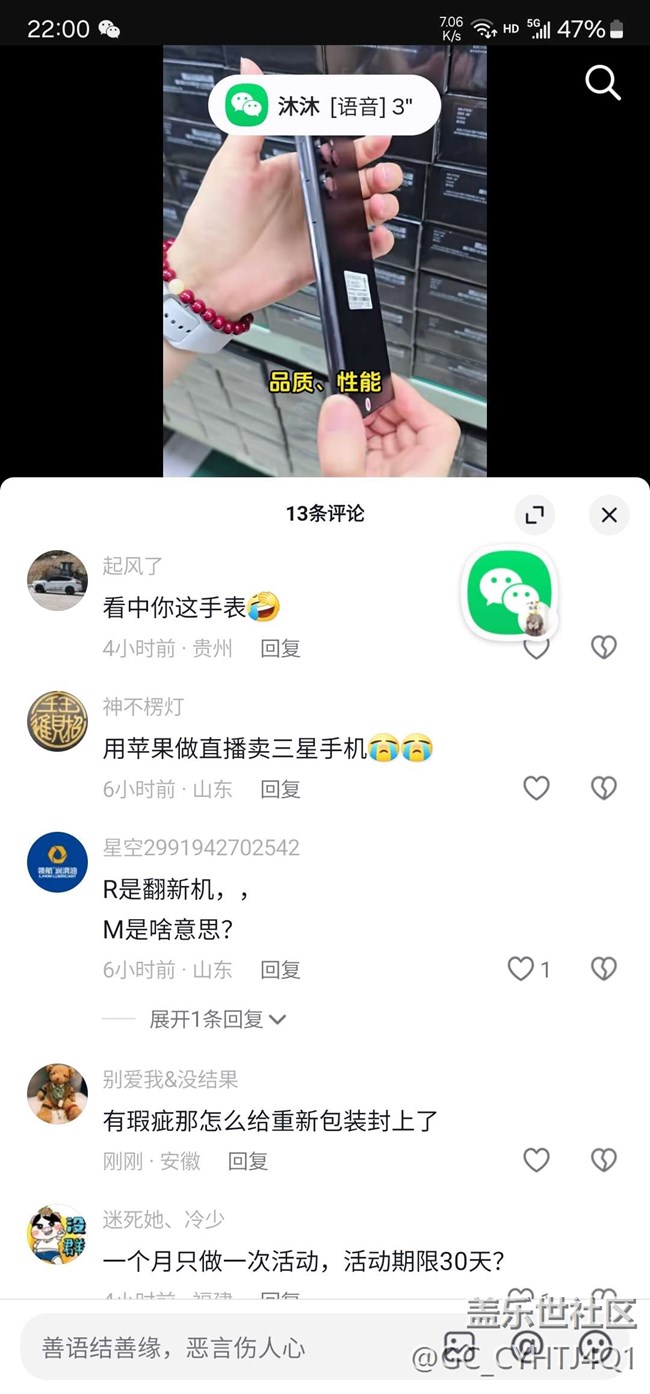Open 起风了's profile avatar

pos(57,580)
